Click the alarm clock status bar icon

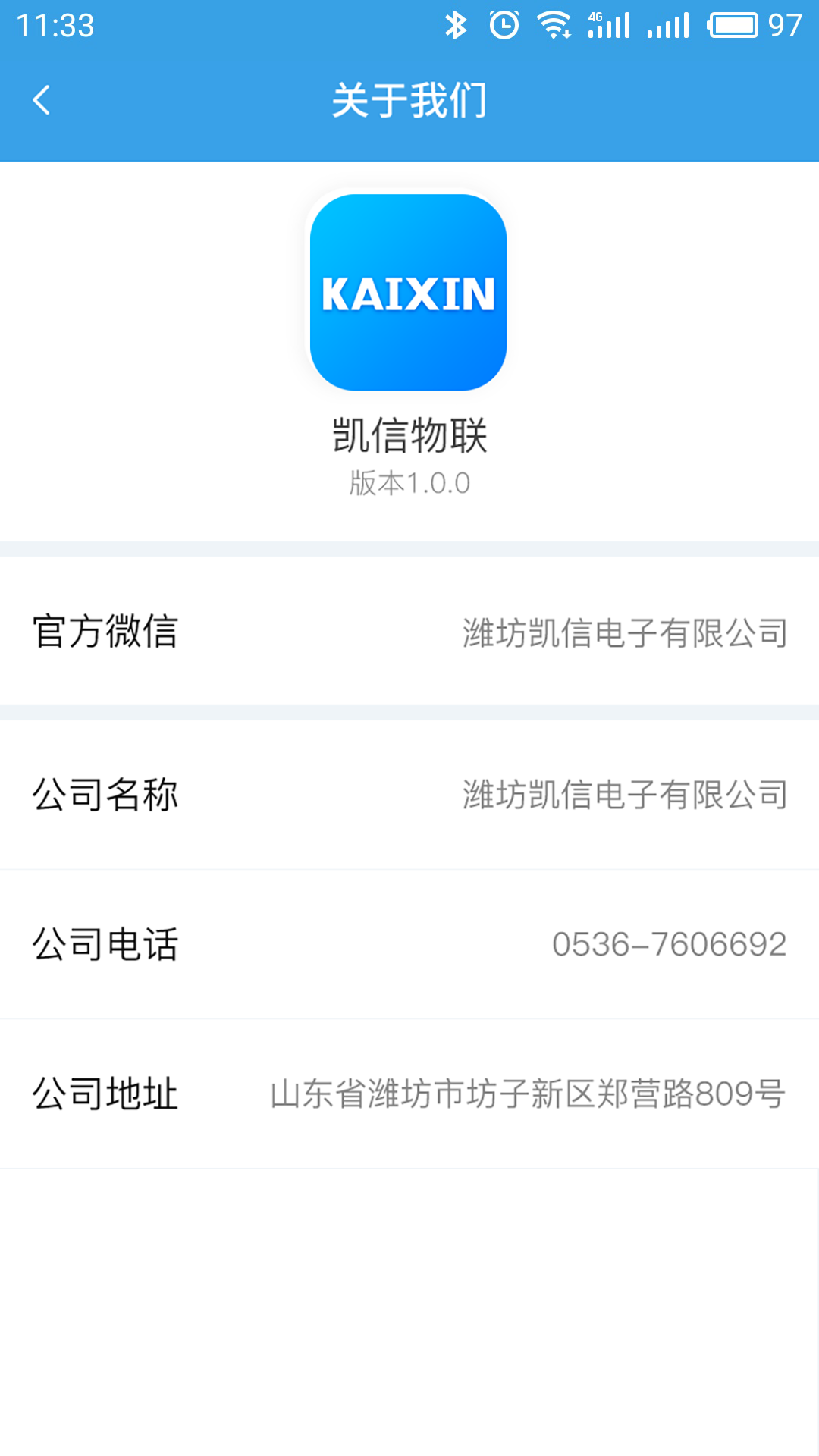[x=504, y=24]
